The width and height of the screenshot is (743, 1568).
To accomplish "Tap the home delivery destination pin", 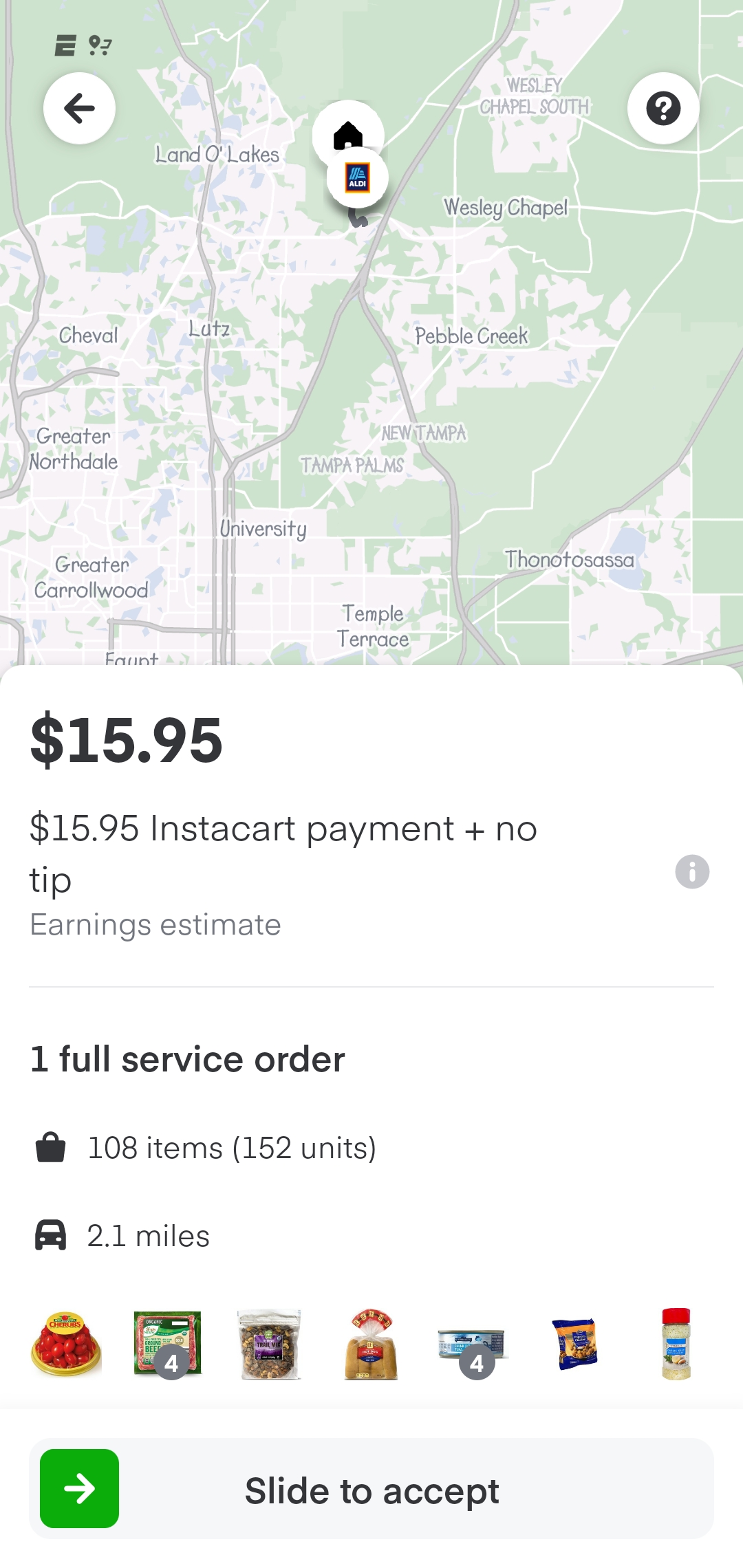I will 349,133.
